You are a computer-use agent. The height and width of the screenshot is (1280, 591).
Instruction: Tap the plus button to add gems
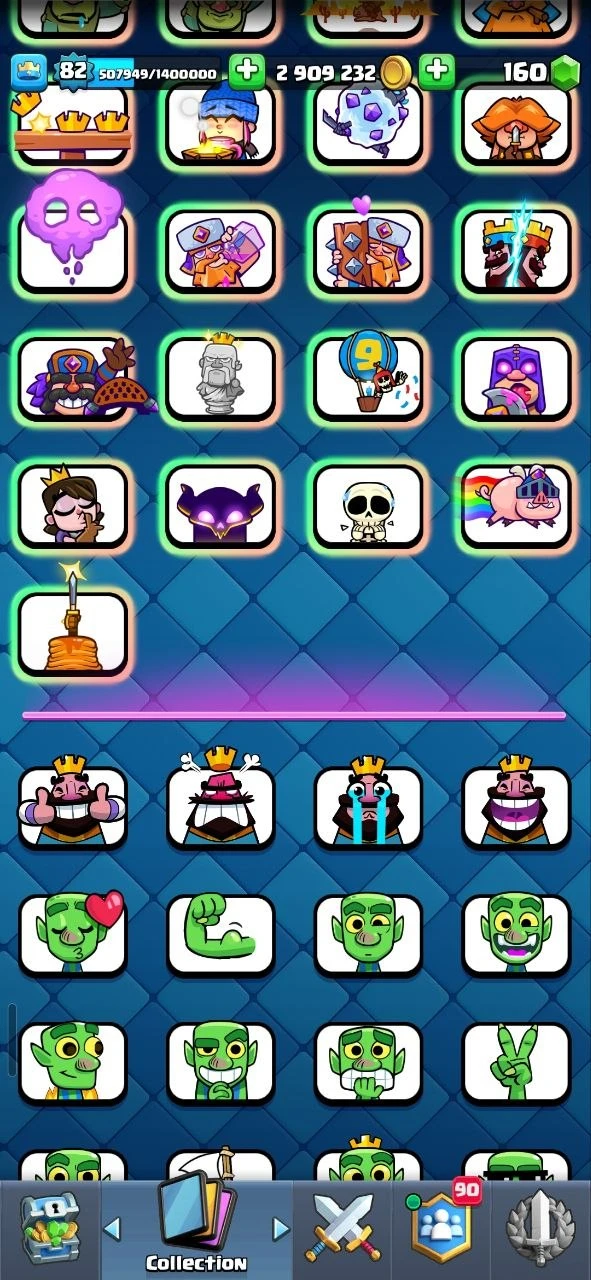436,71
